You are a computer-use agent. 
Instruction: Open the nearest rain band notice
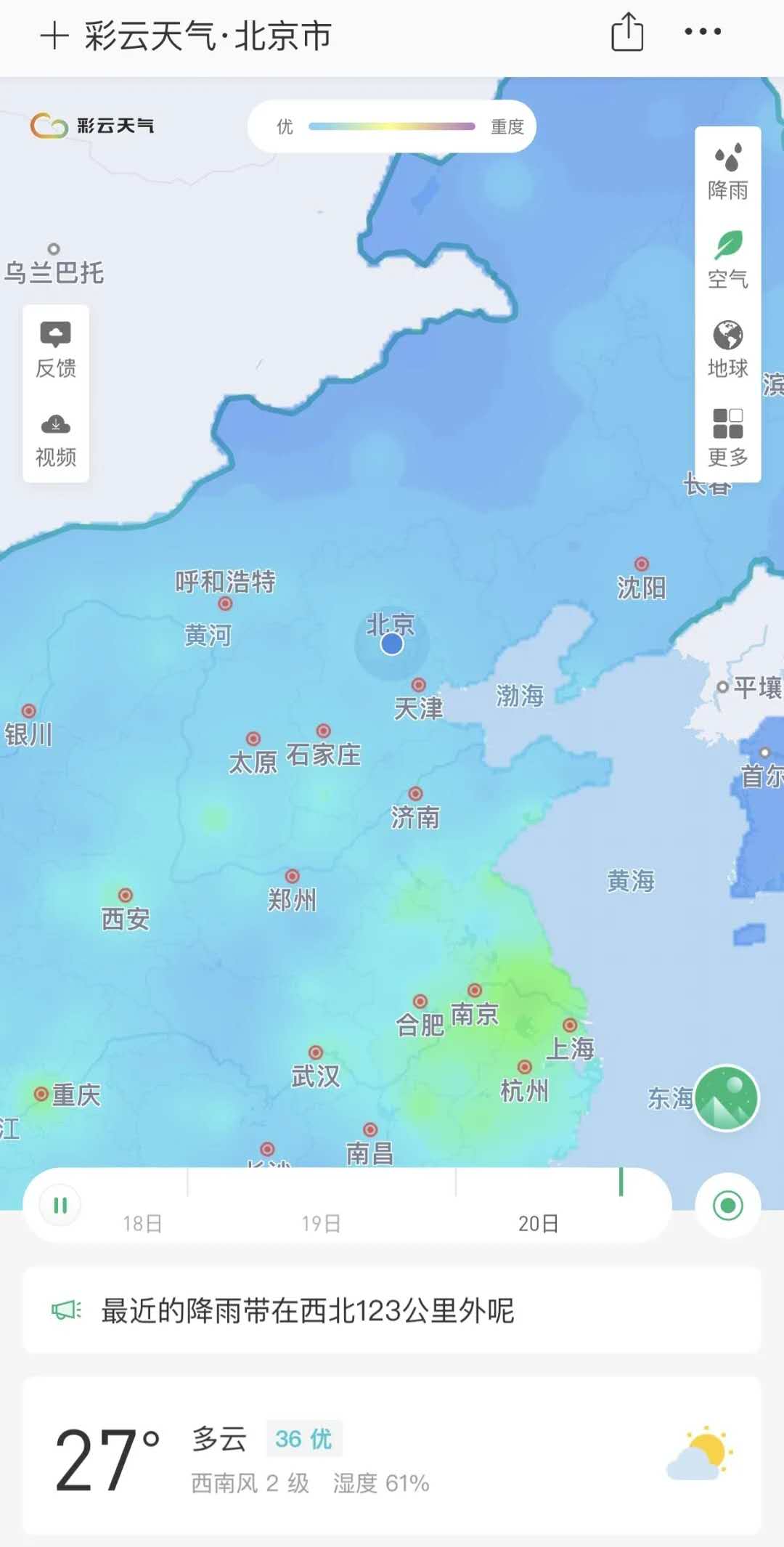[392, 1310]
